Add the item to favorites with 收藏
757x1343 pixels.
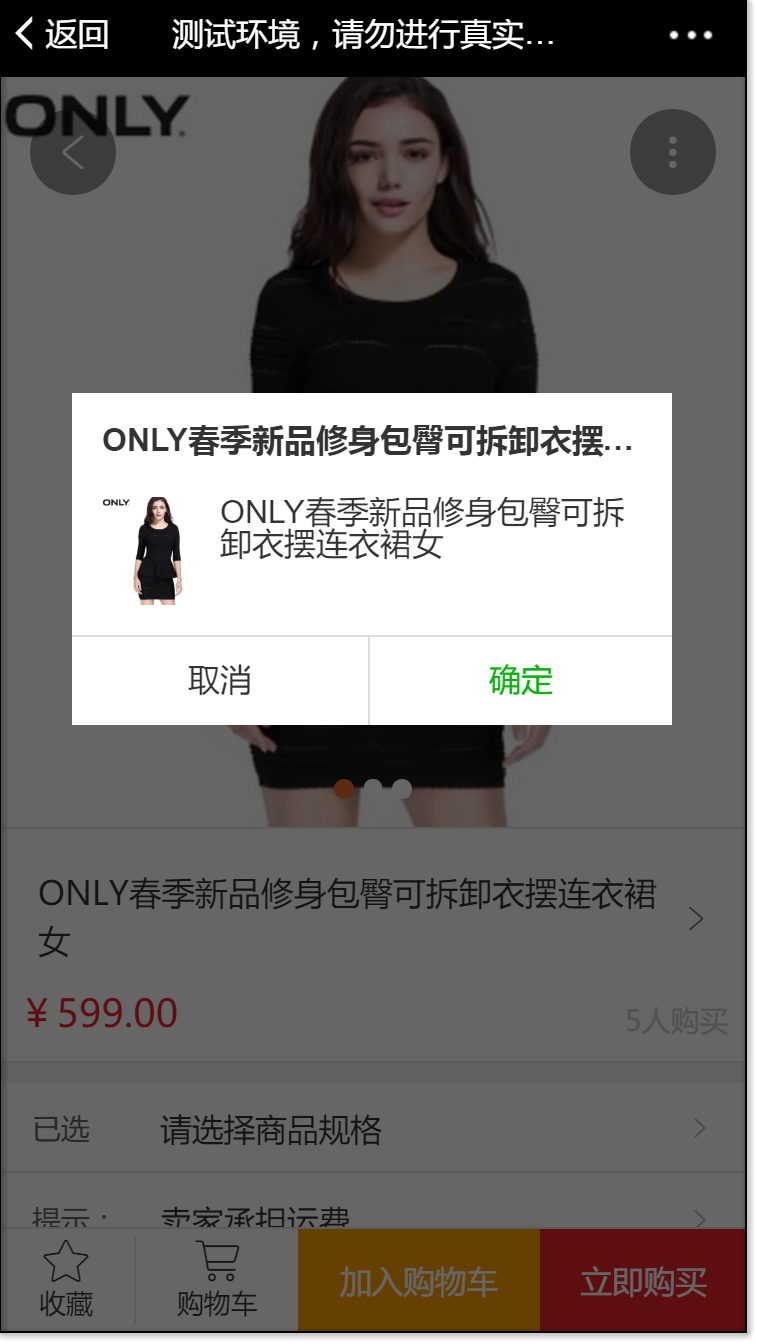(x=66, y=1279)
